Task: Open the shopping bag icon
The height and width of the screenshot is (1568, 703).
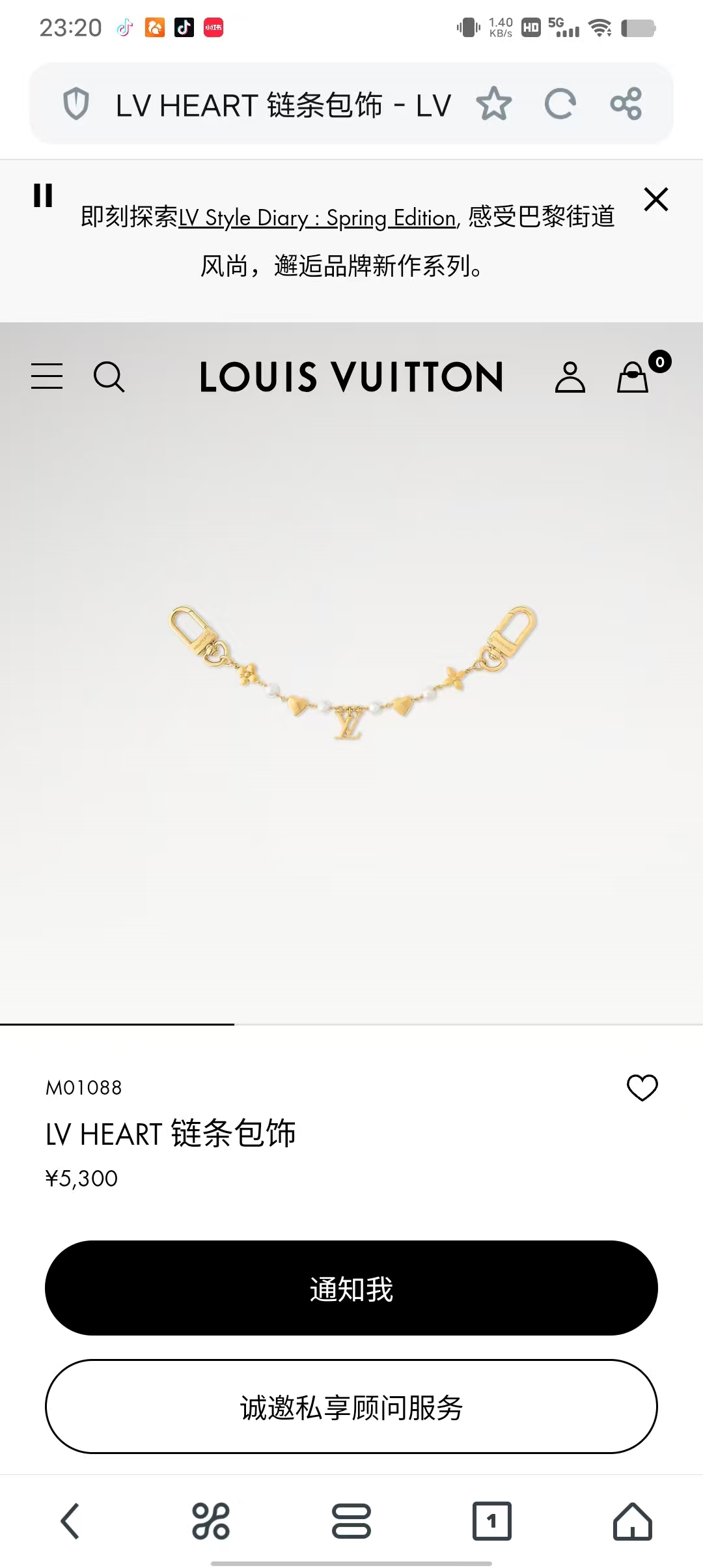Action: [632, 378]
